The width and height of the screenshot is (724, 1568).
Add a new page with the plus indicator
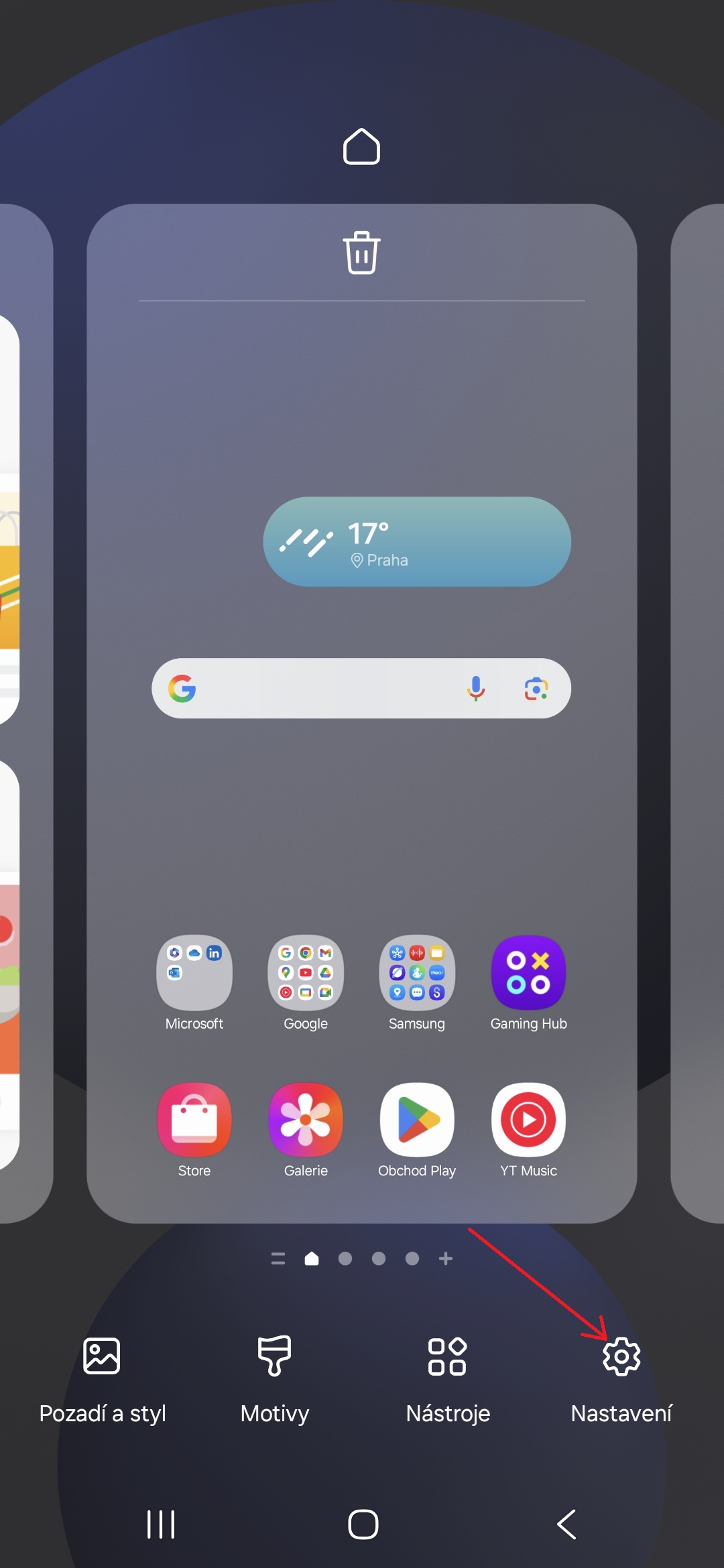(x=446, y=1258)
